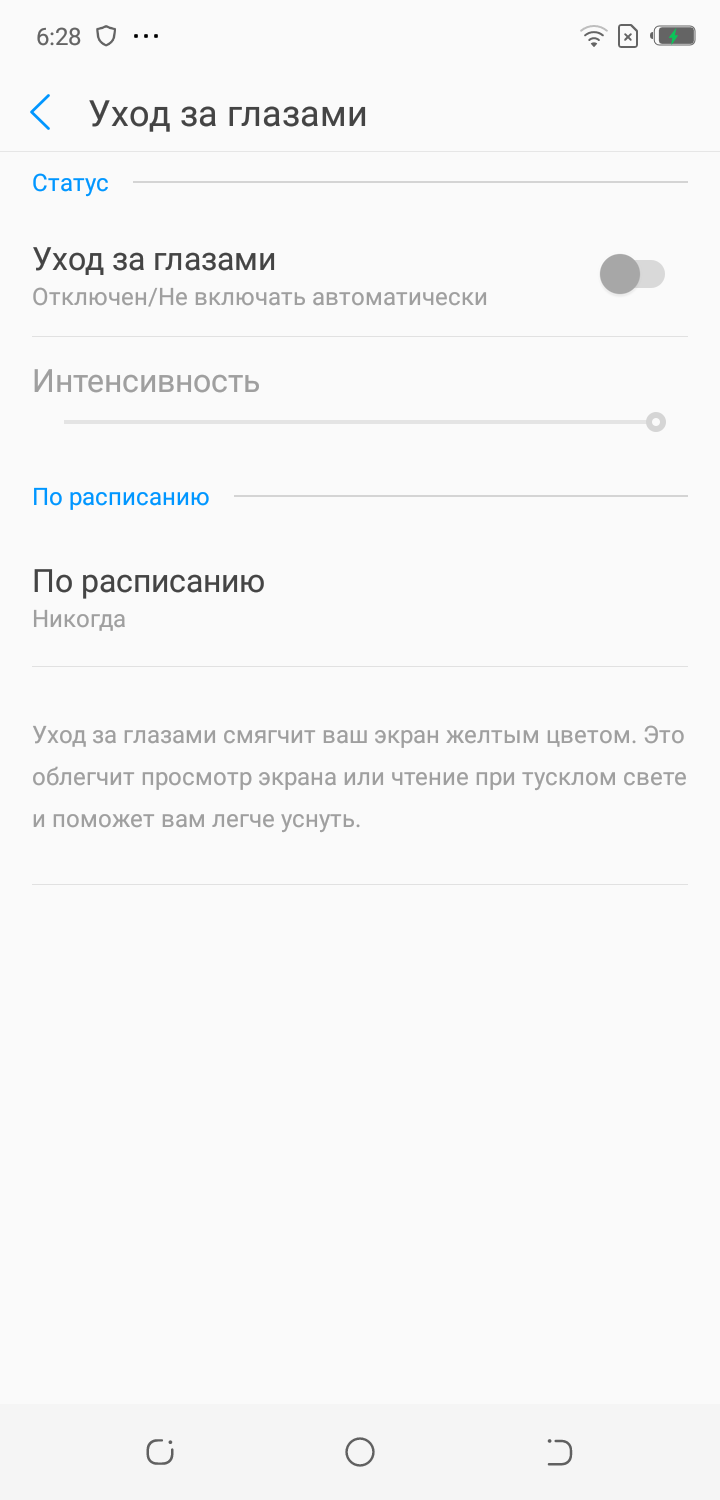The image size is (720, 1500).
Task: Tap the system home button
Action: [360, 1452]
